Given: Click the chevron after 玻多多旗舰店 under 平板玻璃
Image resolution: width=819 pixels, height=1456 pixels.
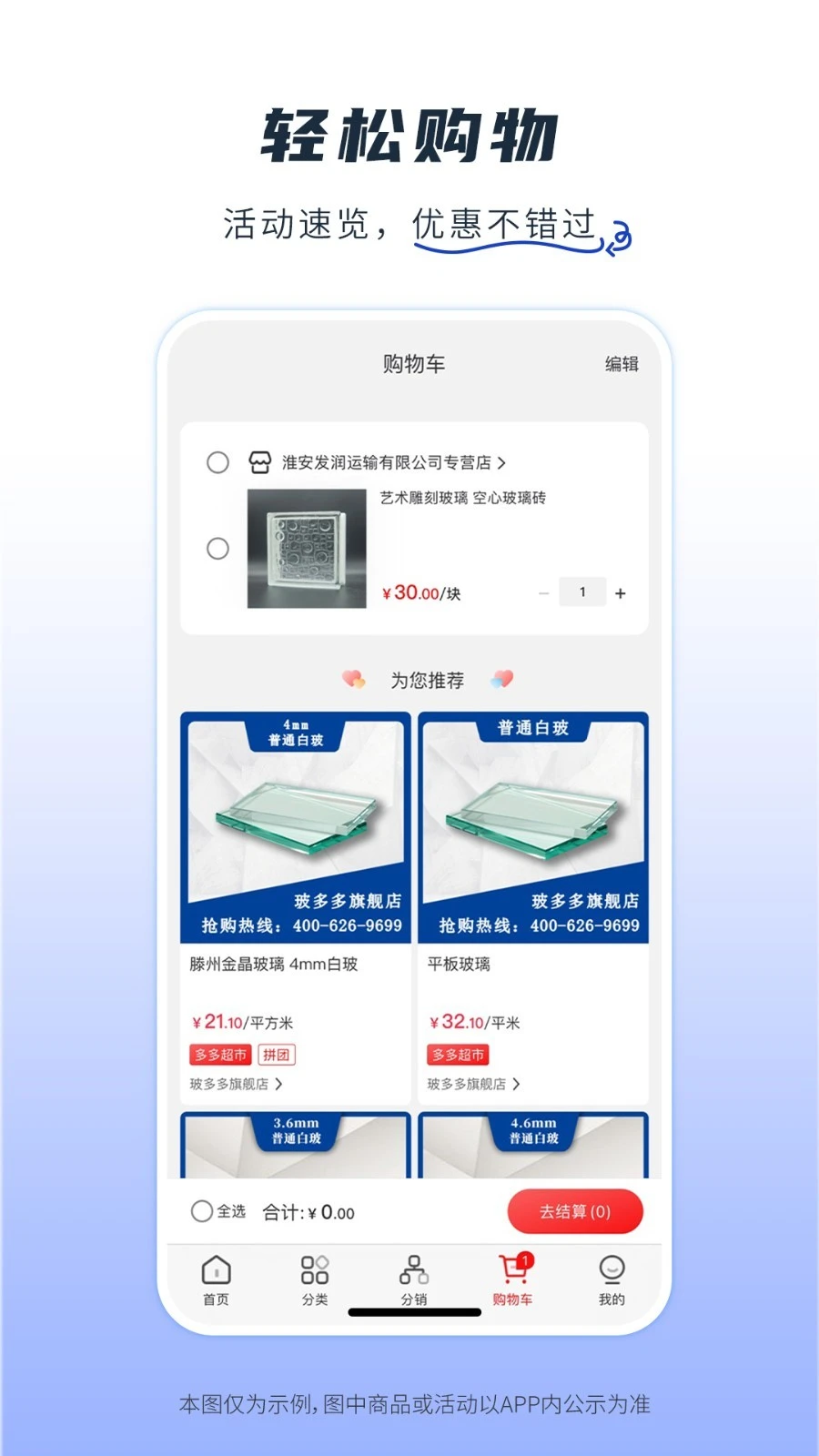Looking at the screenshot, I should (517, 1084).
